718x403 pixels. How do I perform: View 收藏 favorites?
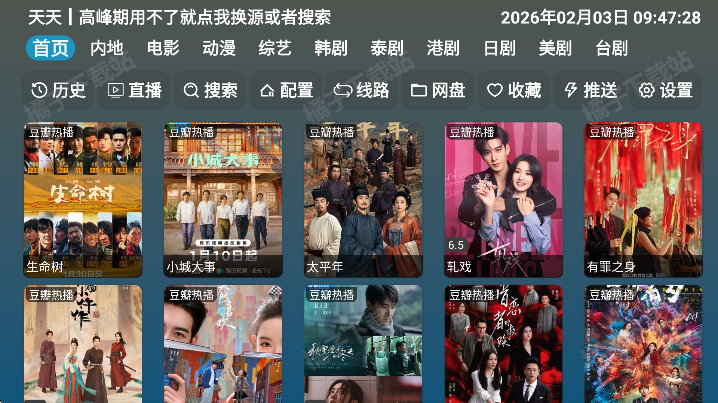514,90
